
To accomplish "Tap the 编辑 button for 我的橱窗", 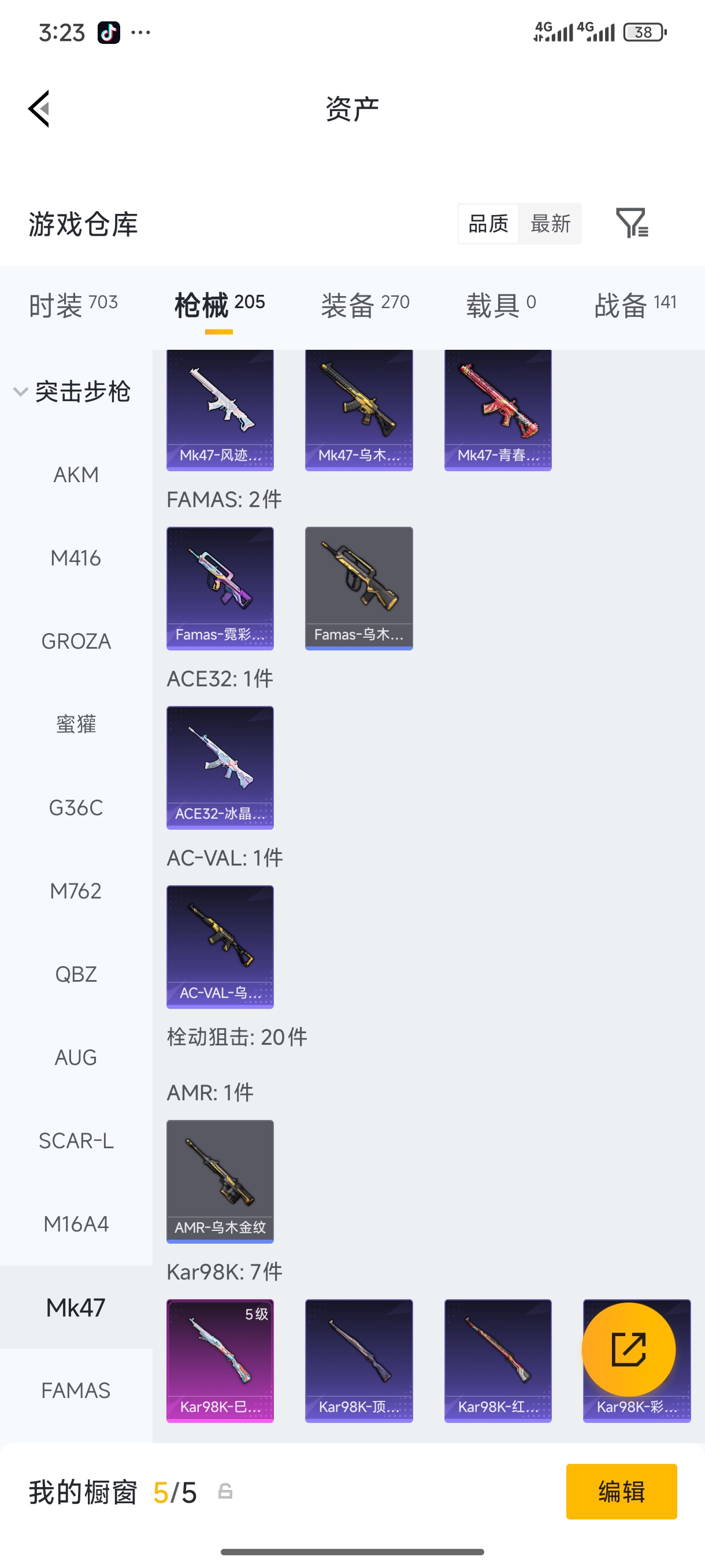I will (x=621, y=1491).
